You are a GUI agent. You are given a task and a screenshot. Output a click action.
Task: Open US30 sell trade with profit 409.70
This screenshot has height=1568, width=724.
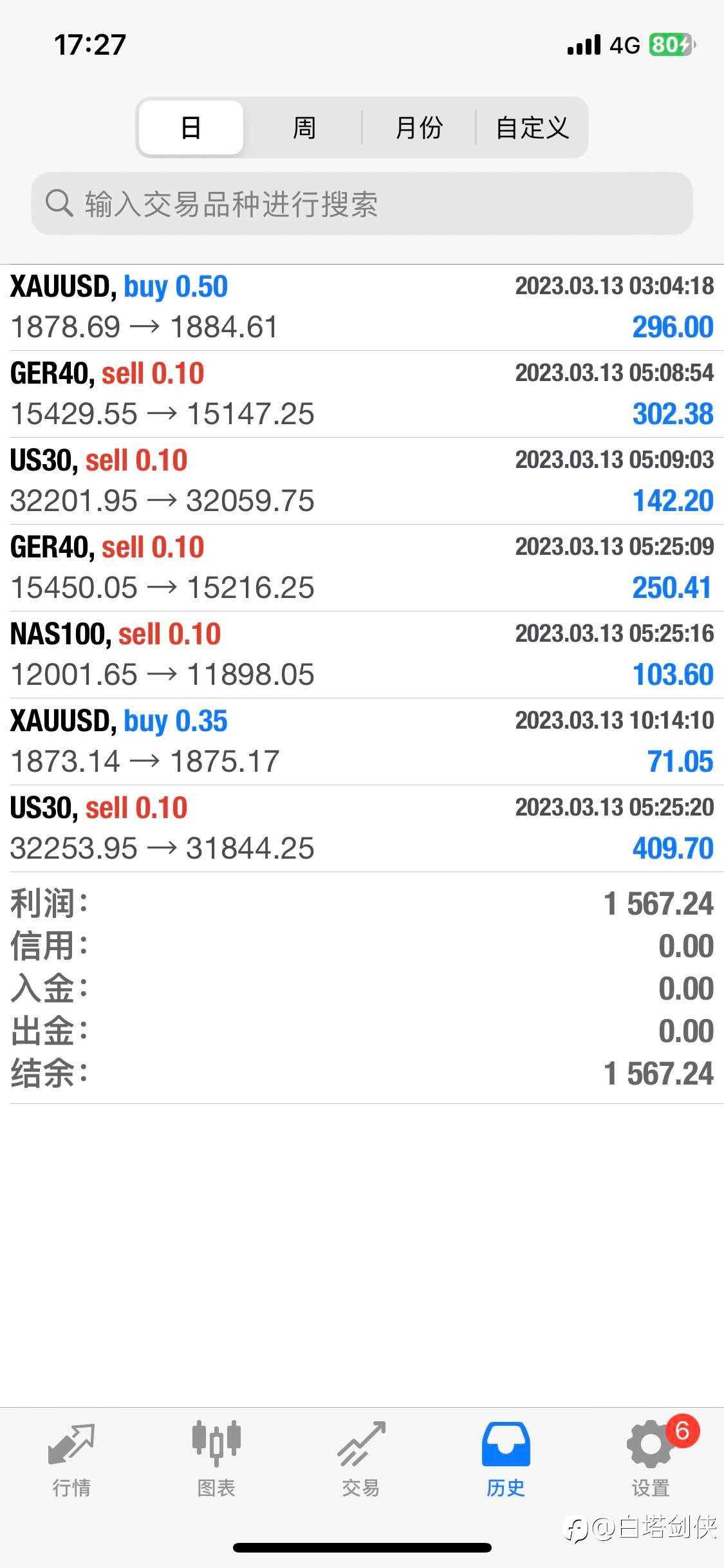362,829
